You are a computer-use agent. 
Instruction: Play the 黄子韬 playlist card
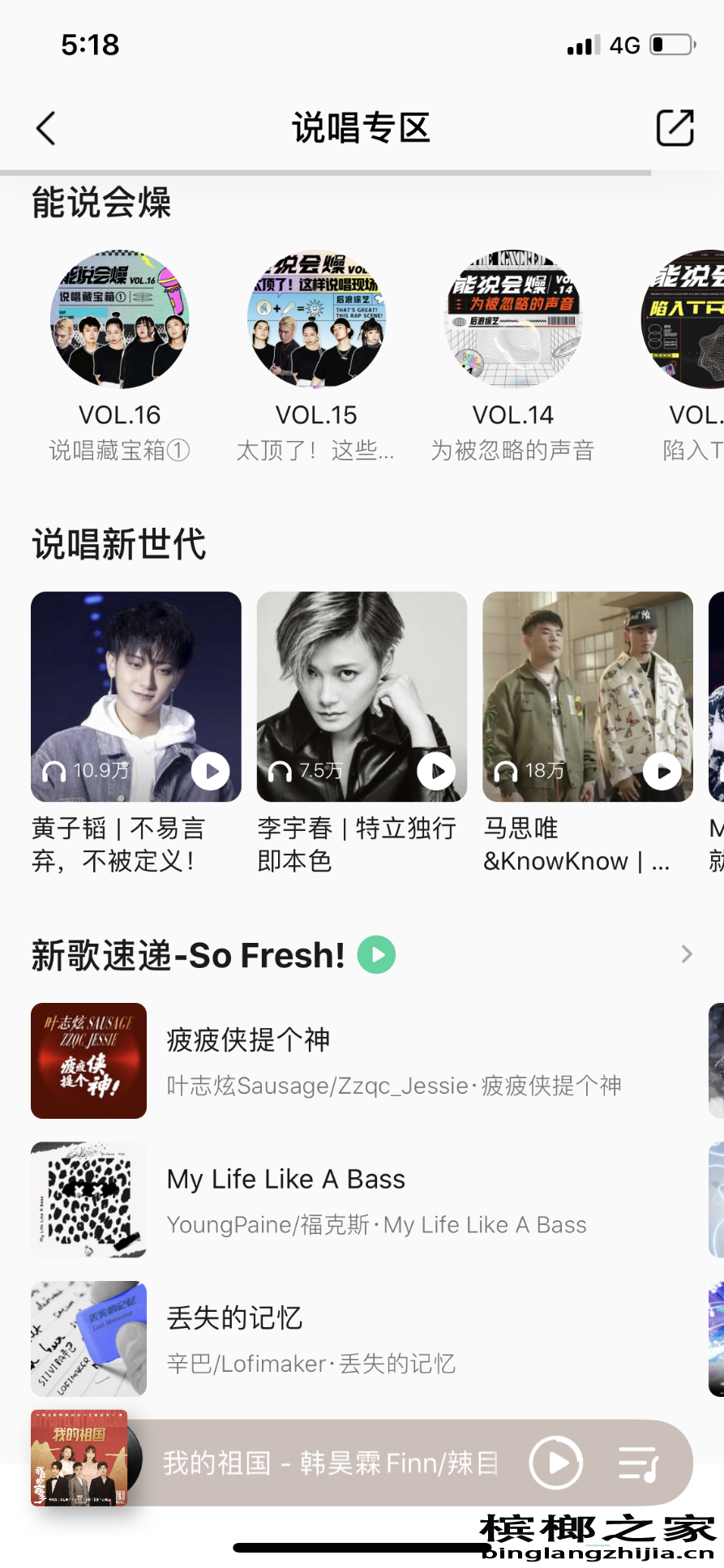pos(211,771)
